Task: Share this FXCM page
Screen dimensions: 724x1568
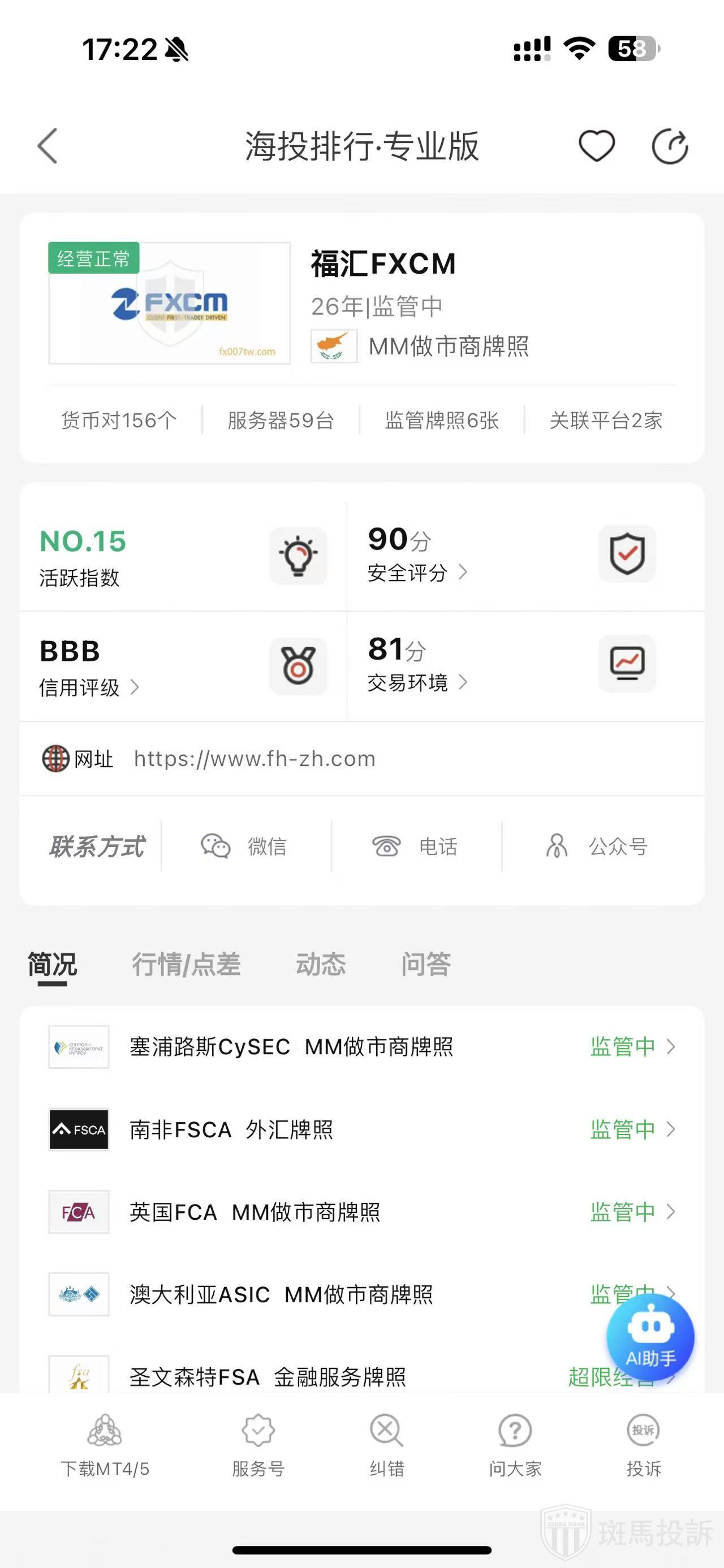Action: tap(669, 147)
